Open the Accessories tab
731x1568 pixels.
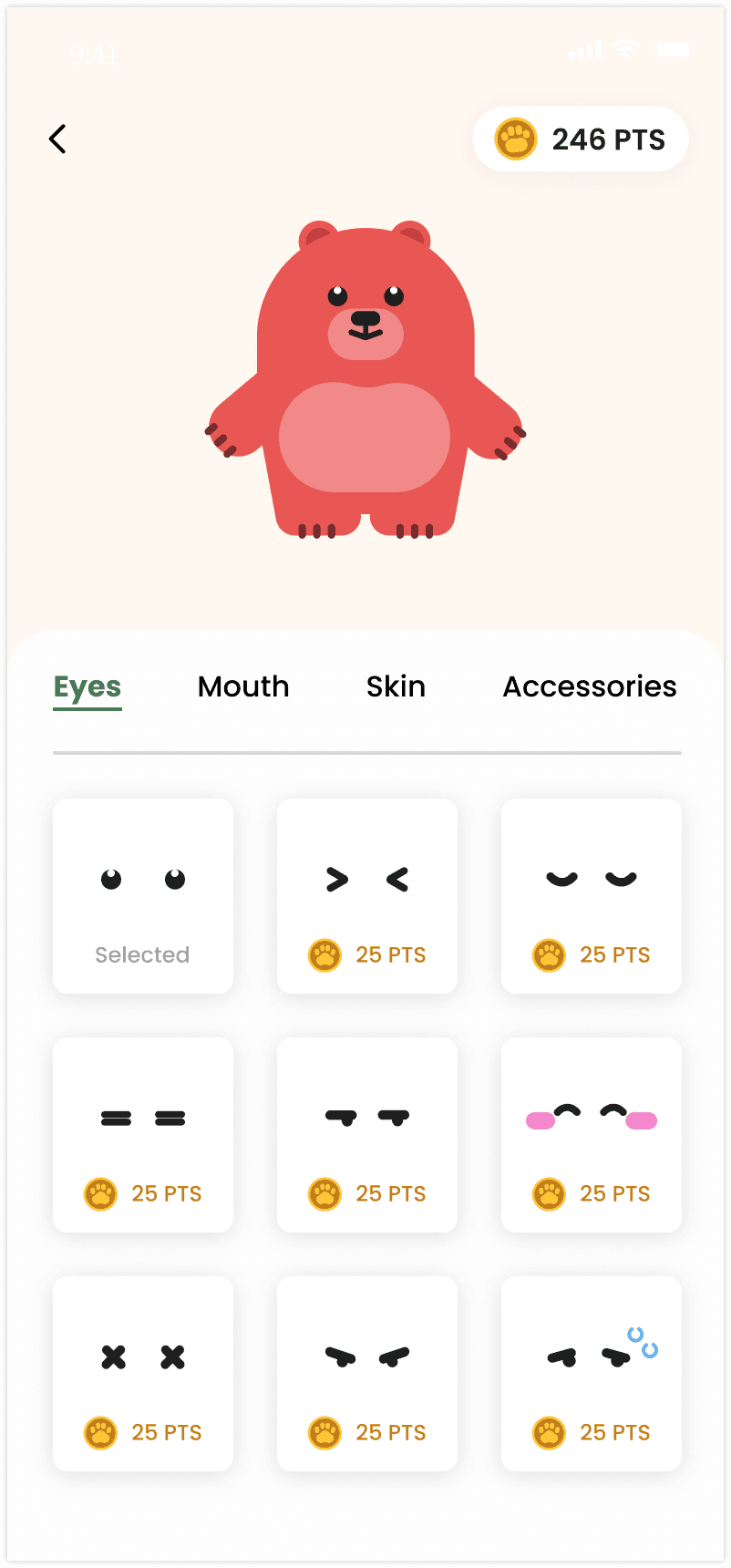[590, 686]
